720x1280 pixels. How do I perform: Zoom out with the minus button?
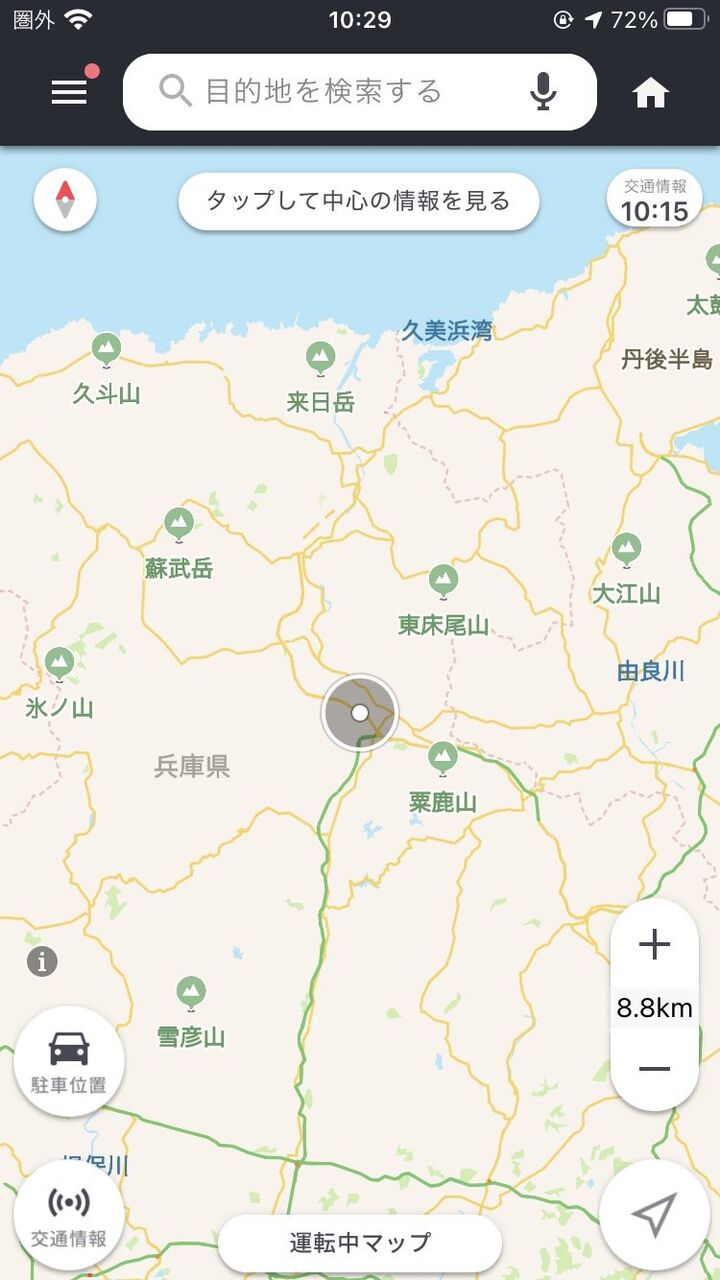(x=654, y=1068)
